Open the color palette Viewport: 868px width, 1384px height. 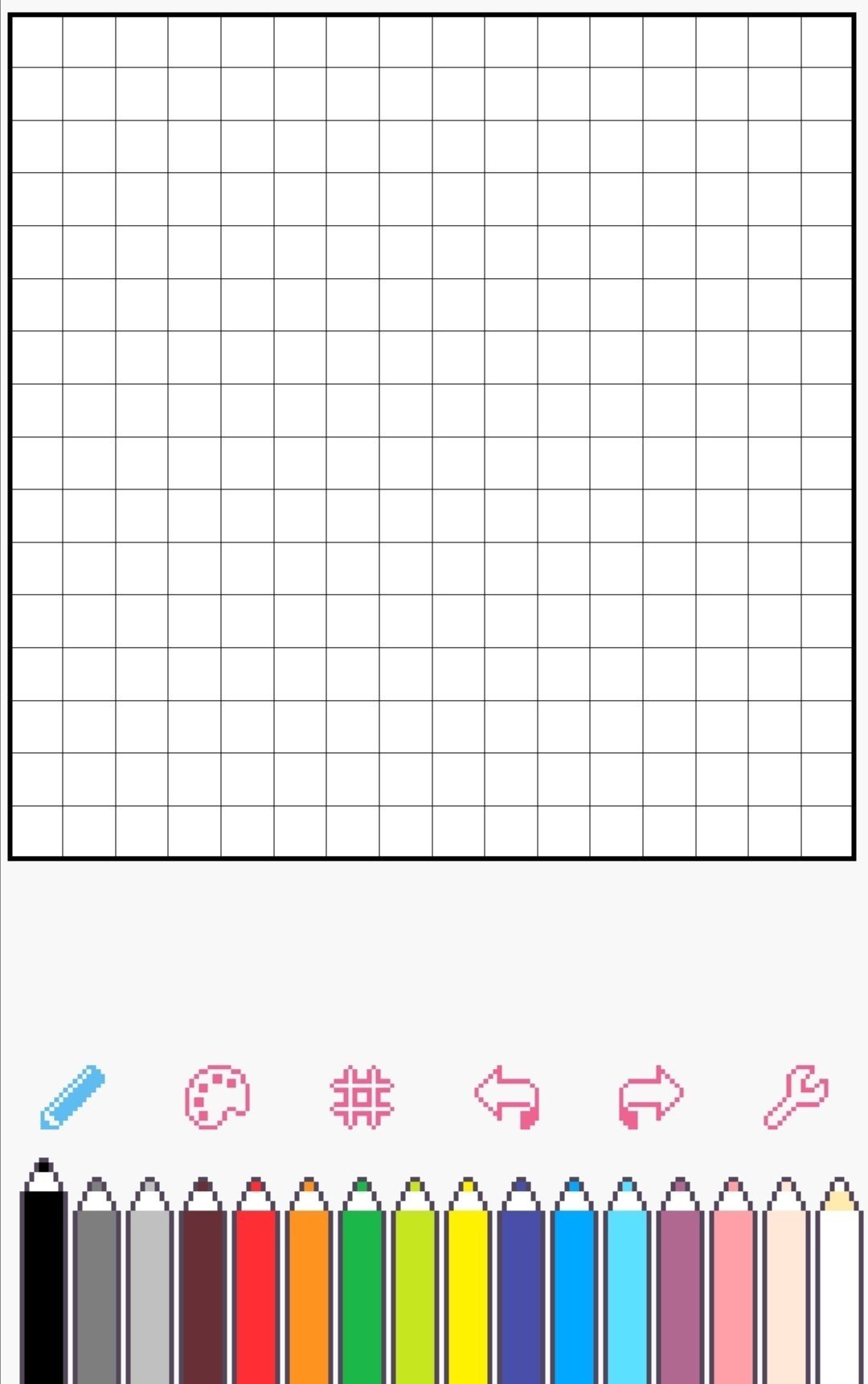[x=217, y=1096]
